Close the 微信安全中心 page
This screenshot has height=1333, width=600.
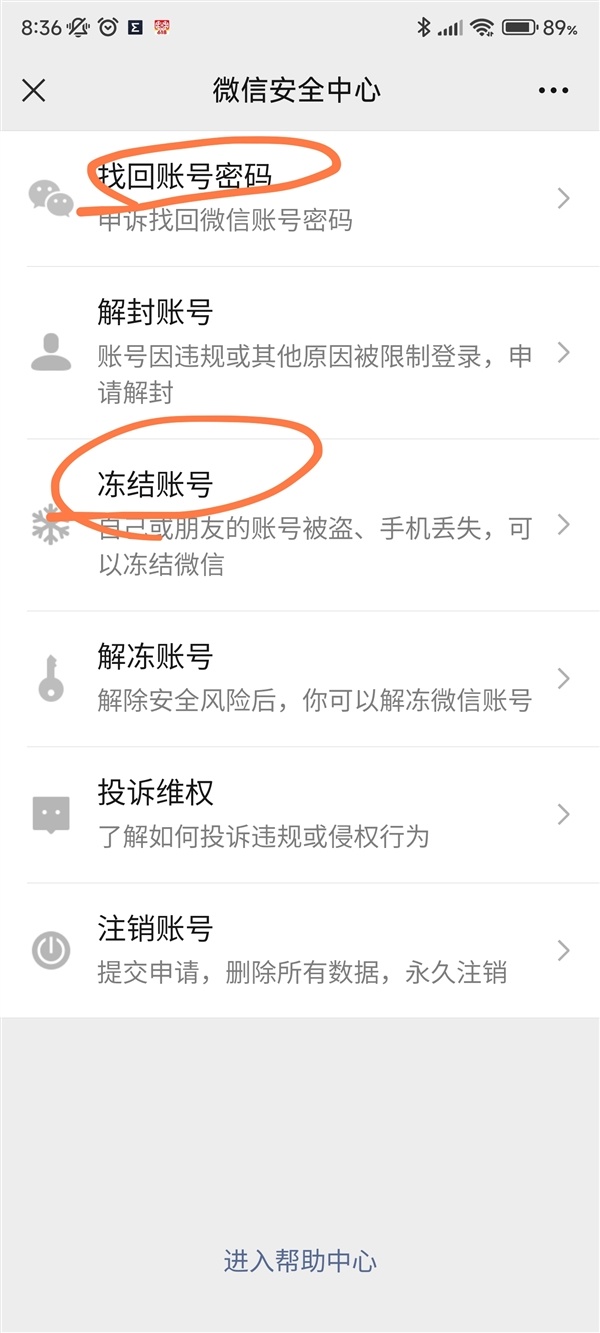click(34, 90)
